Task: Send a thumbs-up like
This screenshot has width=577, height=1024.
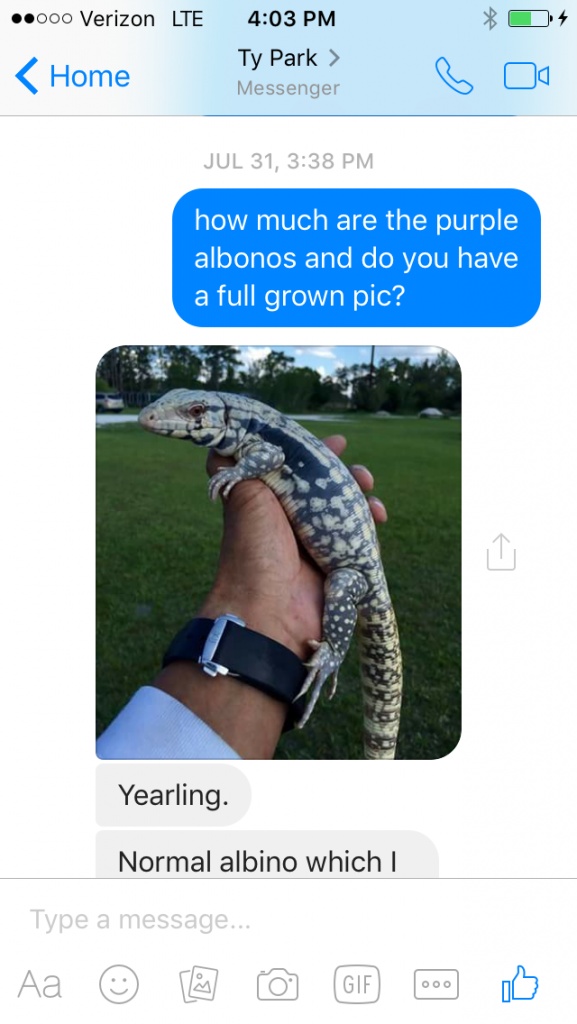Action: [x=520, y=983]
